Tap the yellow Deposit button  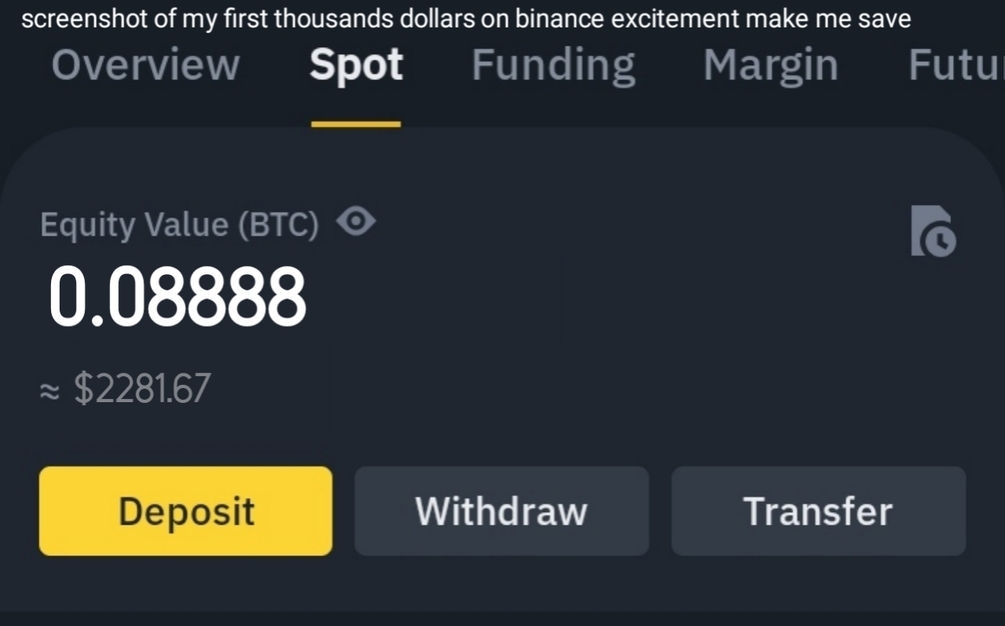186,511
